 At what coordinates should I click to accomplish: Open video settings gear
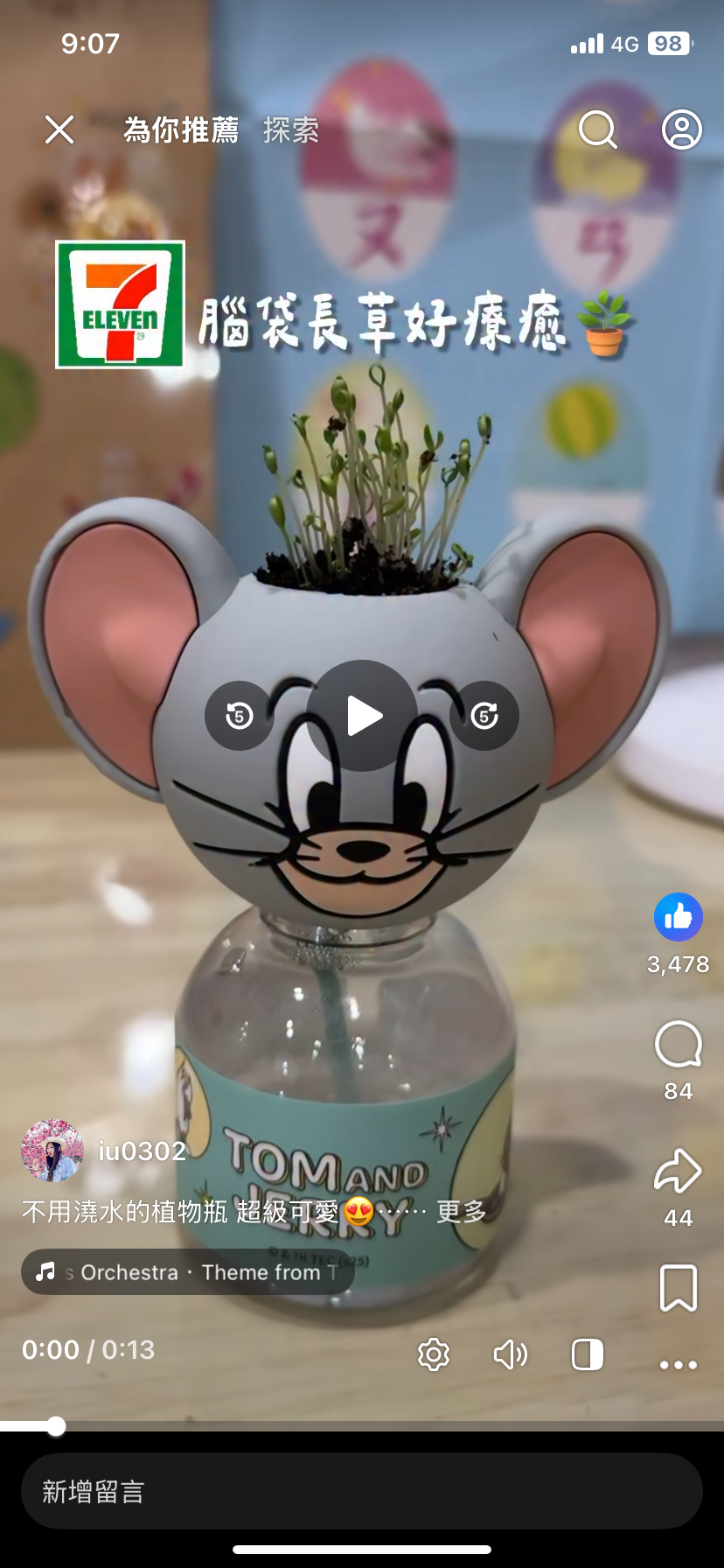pos(433,1354)
